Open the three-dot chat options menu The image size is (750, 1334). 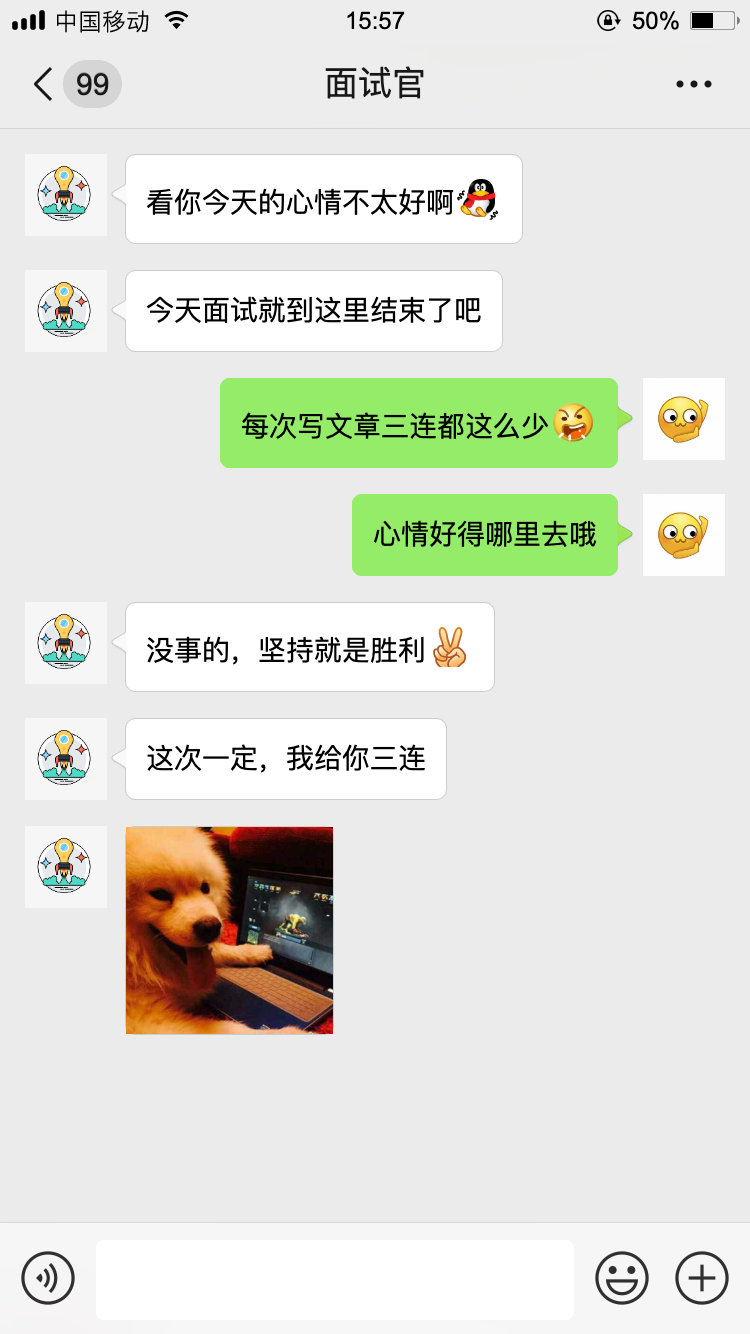(693, 84)
